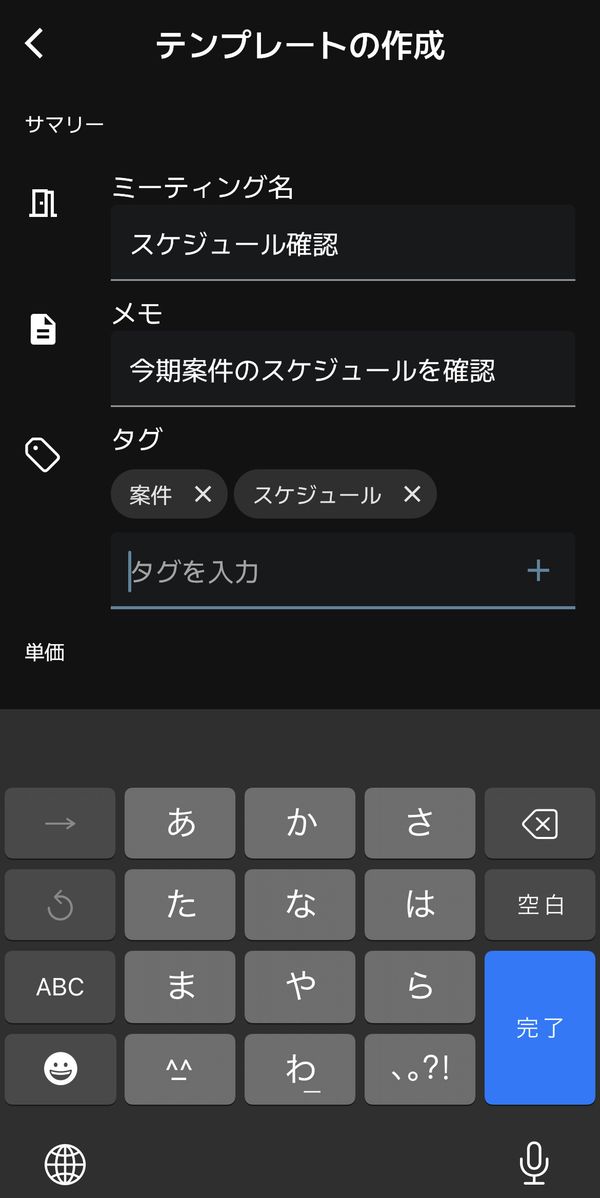Hit the keyboard backspace key
600x1198 pixels.
pos(540,824)
